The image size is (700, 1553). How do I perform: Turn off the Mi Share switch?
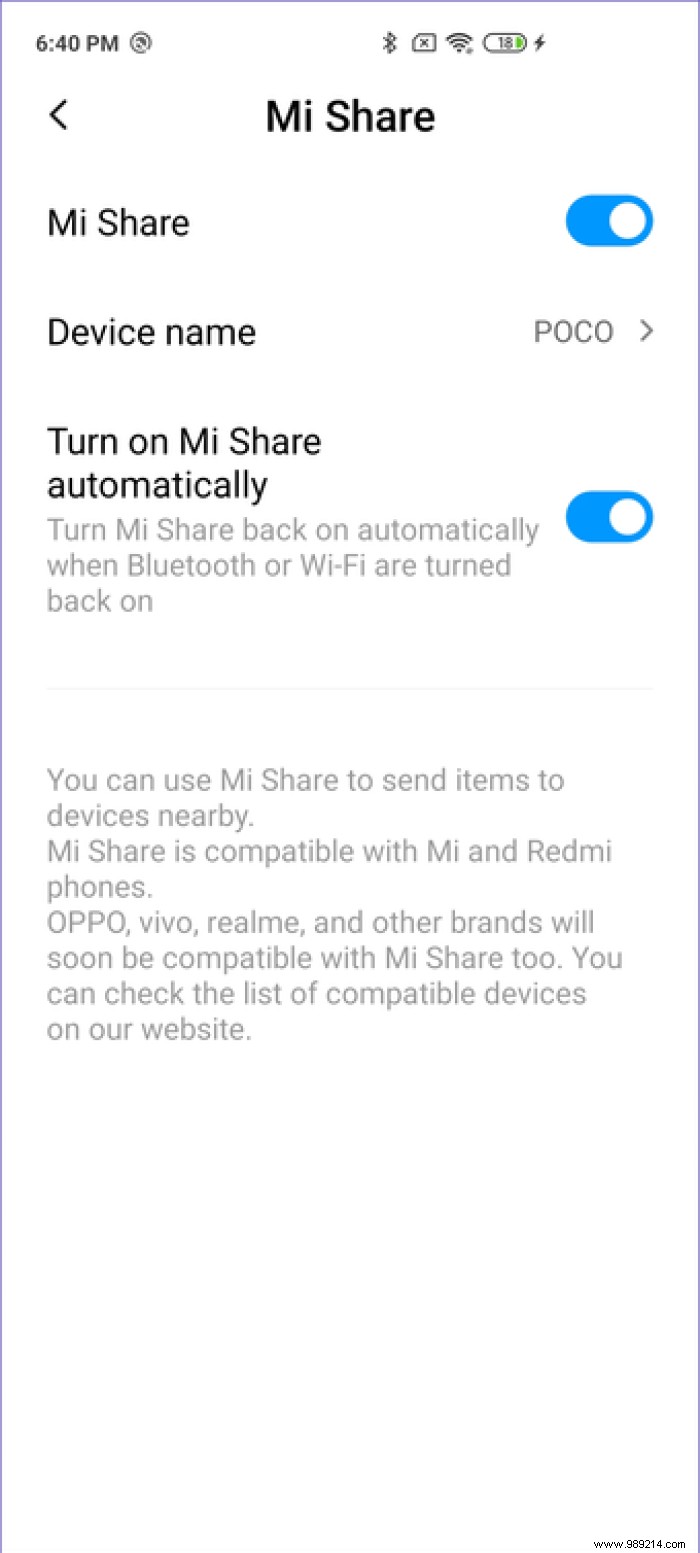[608, 221]
